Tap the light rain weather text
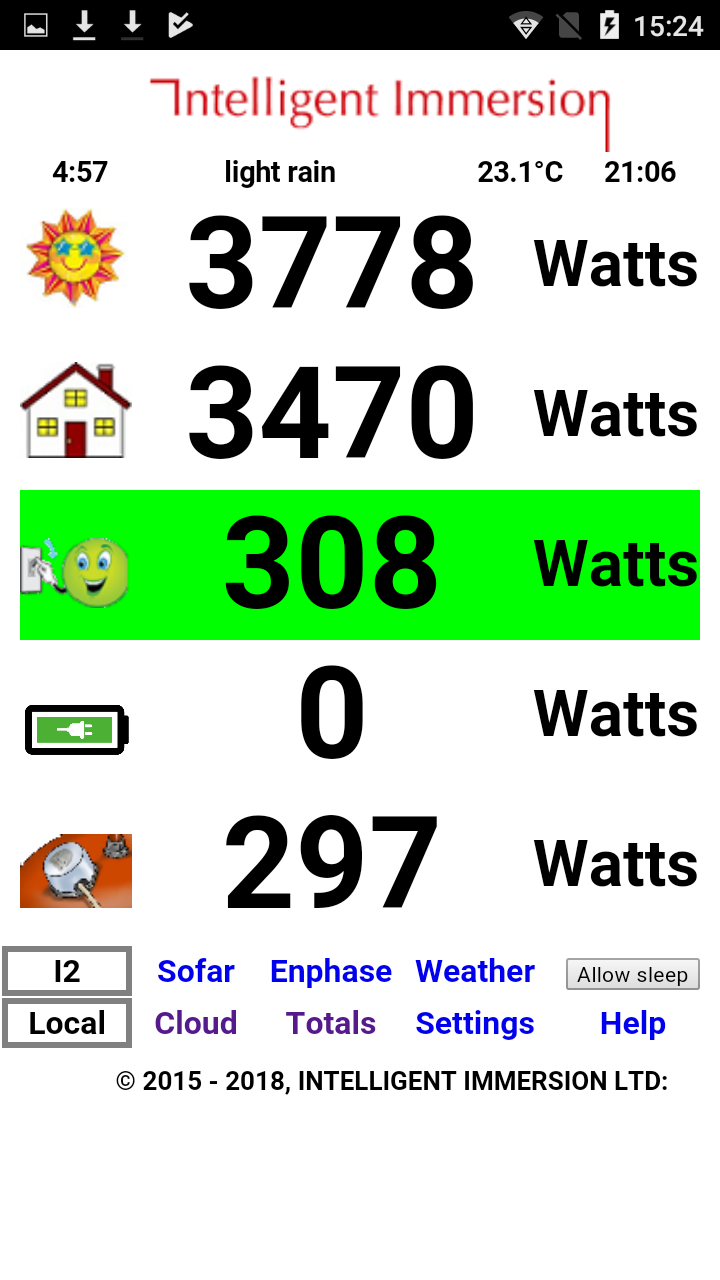 (280, 171)
